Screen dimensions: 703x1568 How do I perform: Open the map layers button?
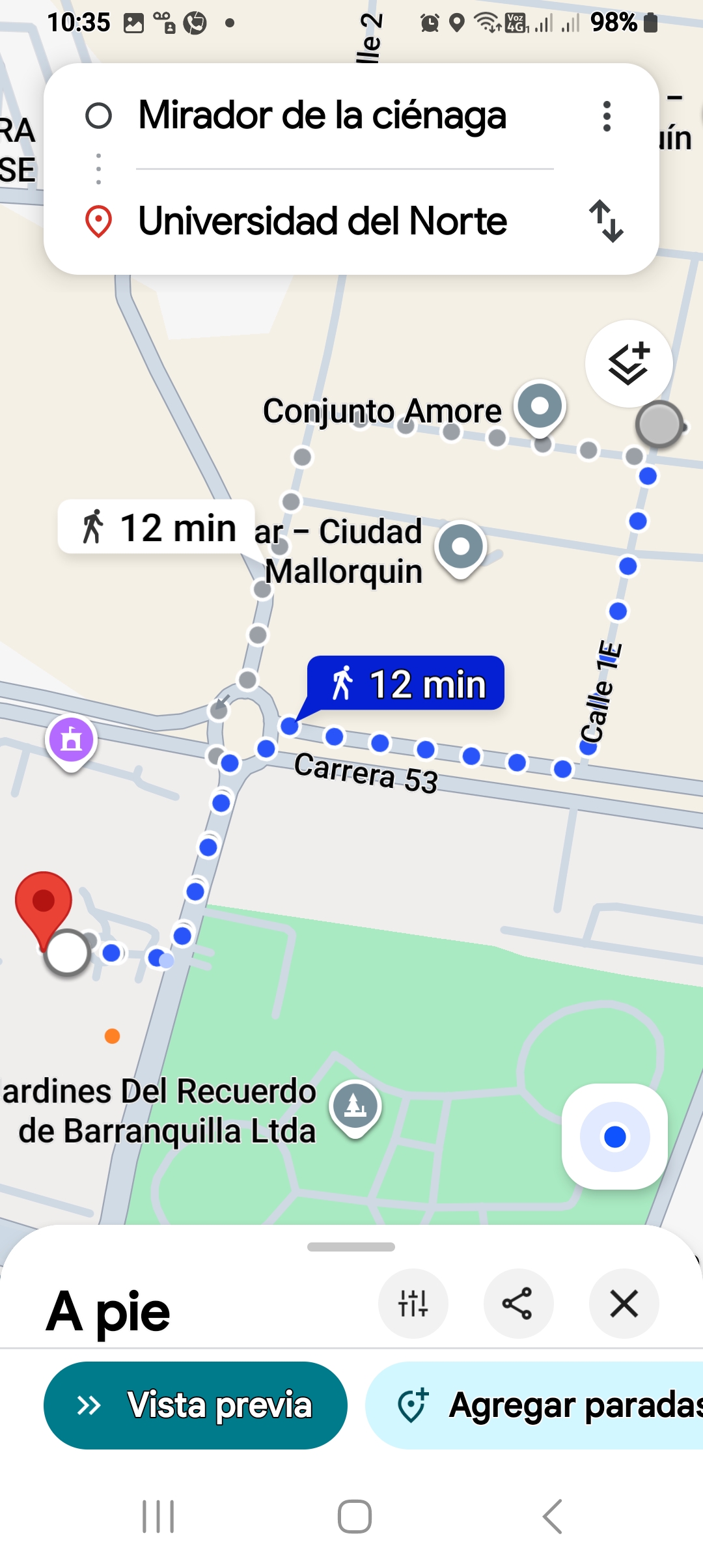(629, 364)
